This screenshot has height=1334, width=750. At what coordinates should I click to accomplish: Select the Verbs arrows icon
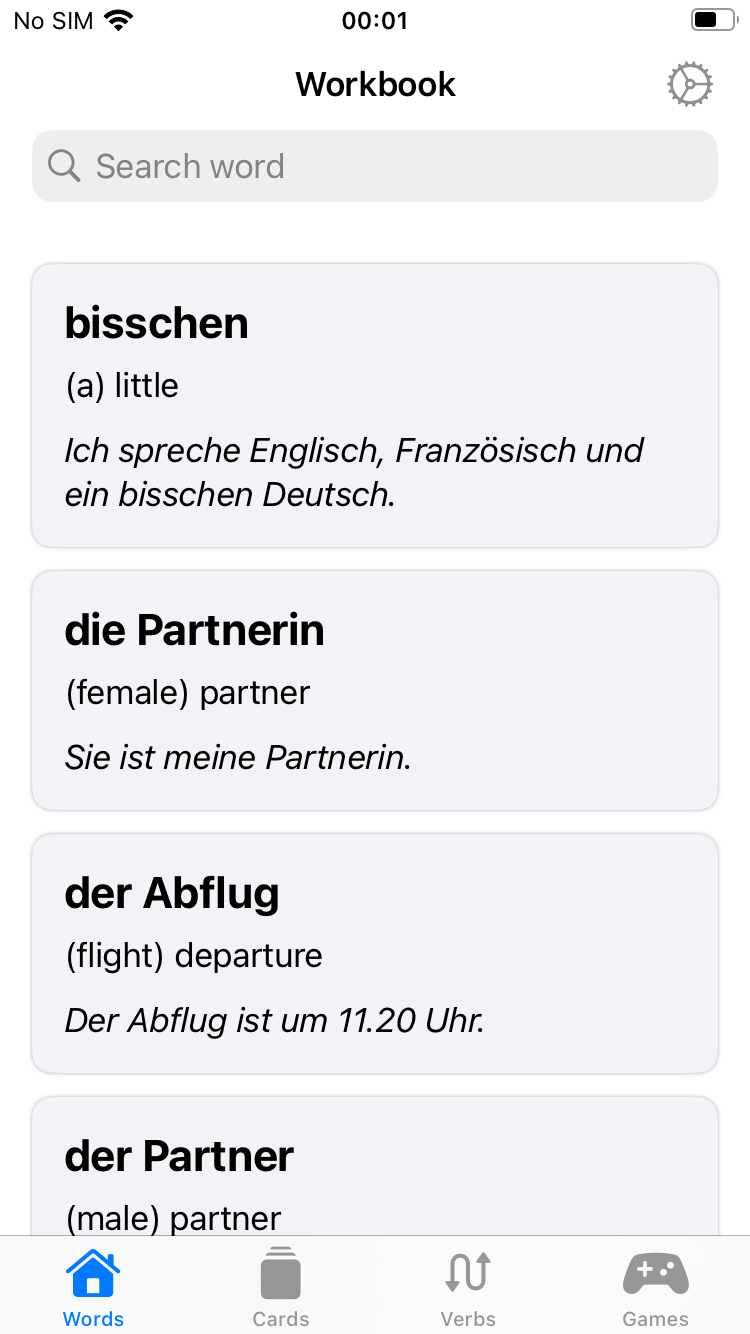coord(467,1274)
